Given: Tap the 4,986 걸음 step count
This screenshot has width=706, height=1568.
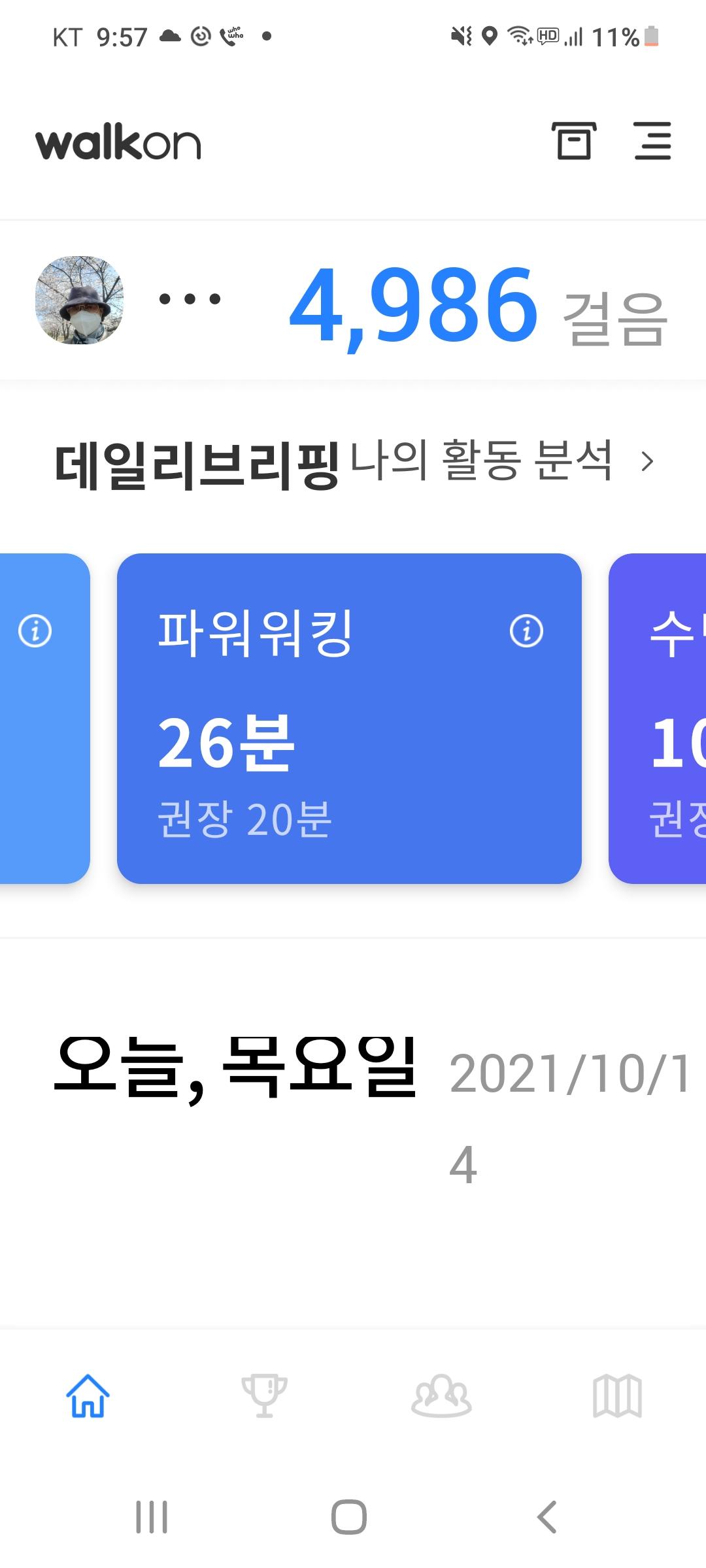Looking at the screenshot, I should point(477,307).
